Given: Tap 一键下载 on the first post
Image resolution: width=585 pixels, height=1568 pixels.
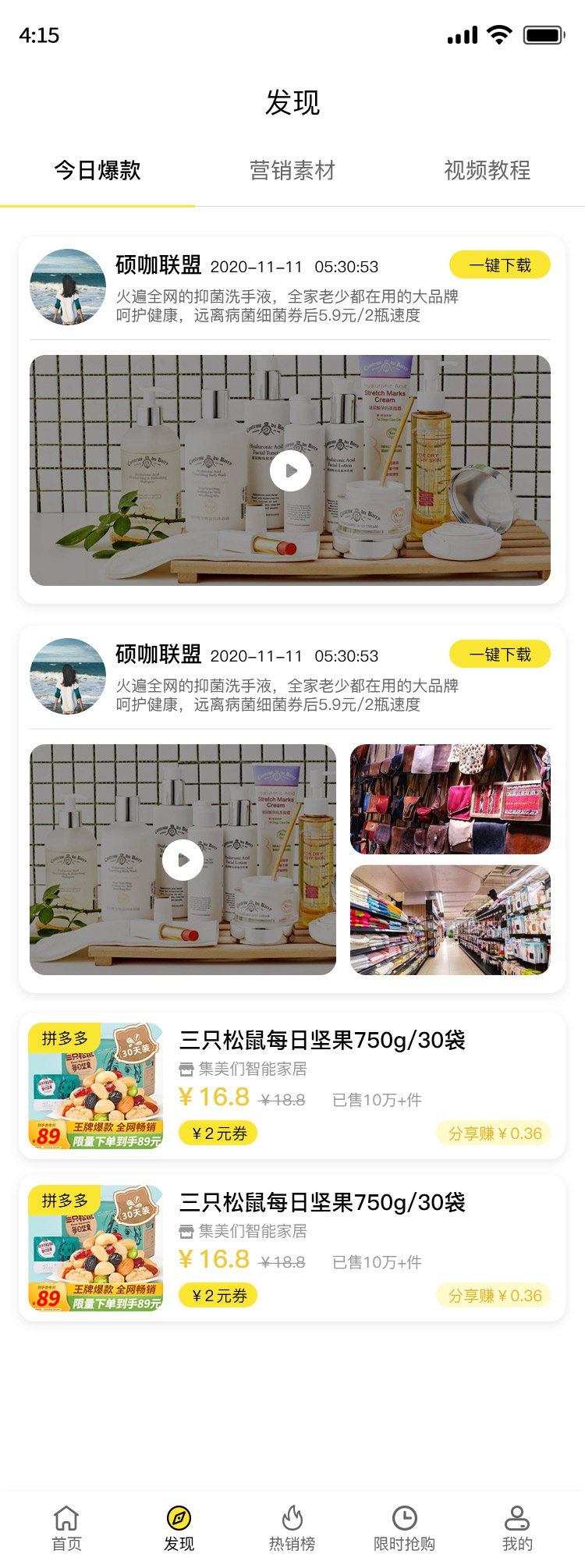Looking at the screenshot, I should click(499, 265).
